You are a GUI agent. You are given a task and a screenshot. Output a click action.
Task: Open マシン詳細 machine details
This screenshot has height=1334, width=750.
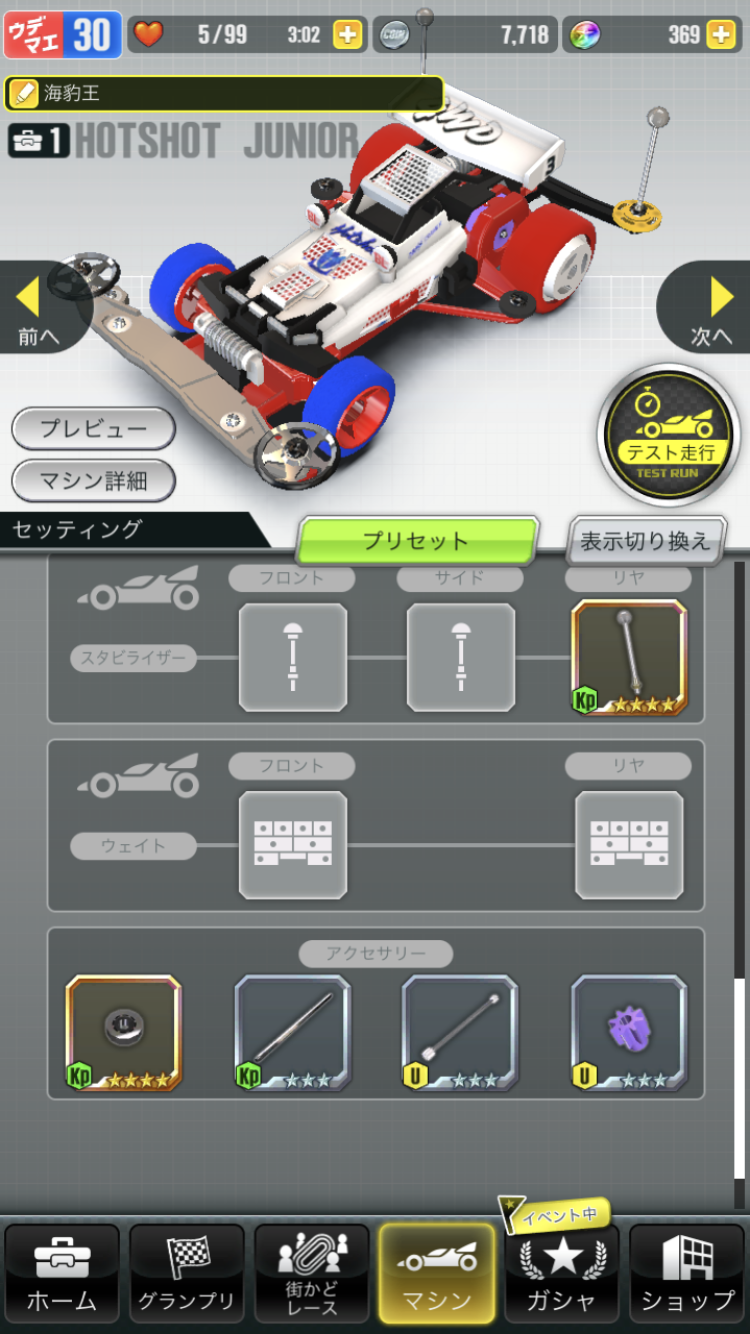tap(94, 481)
